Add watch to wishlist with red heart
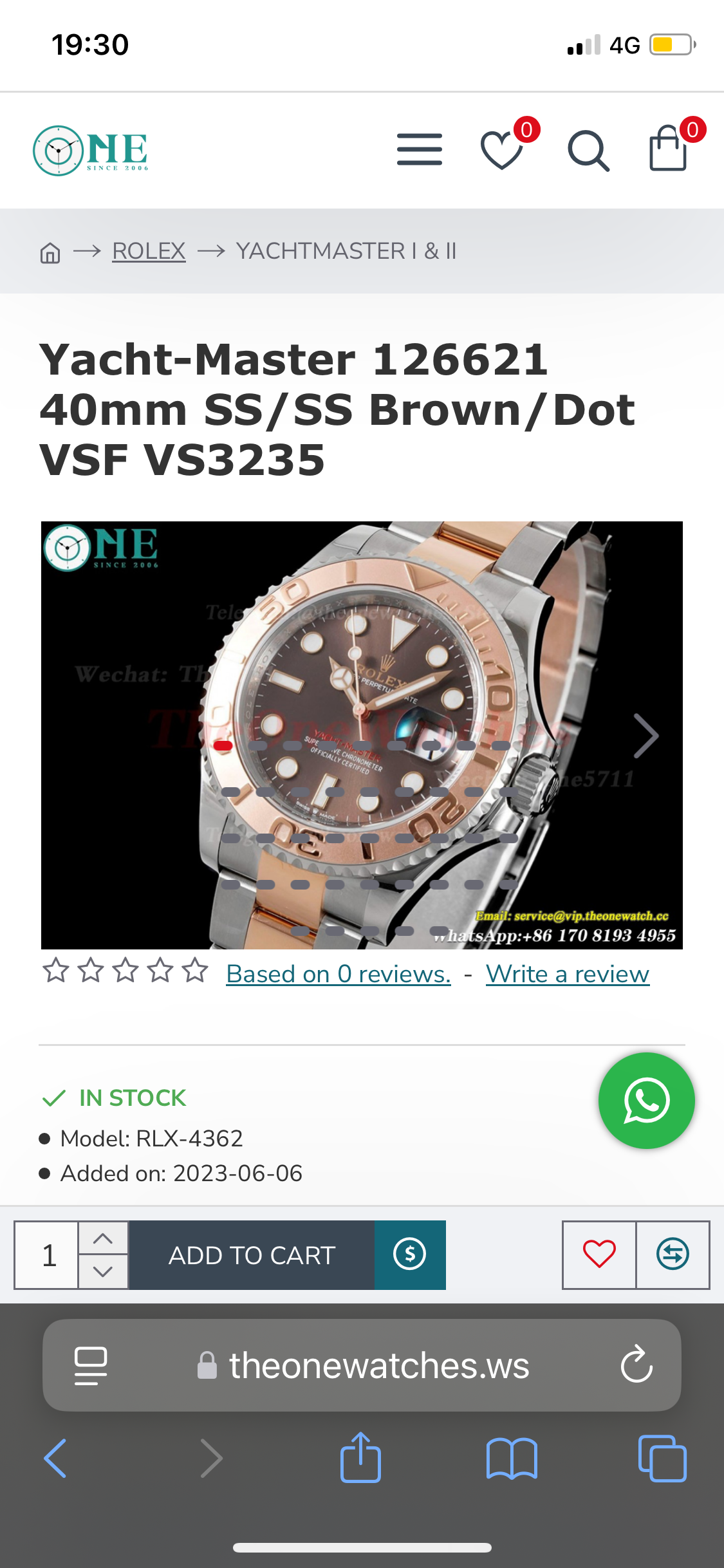This screenshot has height=1568, width=724. tap(599, 1255)
